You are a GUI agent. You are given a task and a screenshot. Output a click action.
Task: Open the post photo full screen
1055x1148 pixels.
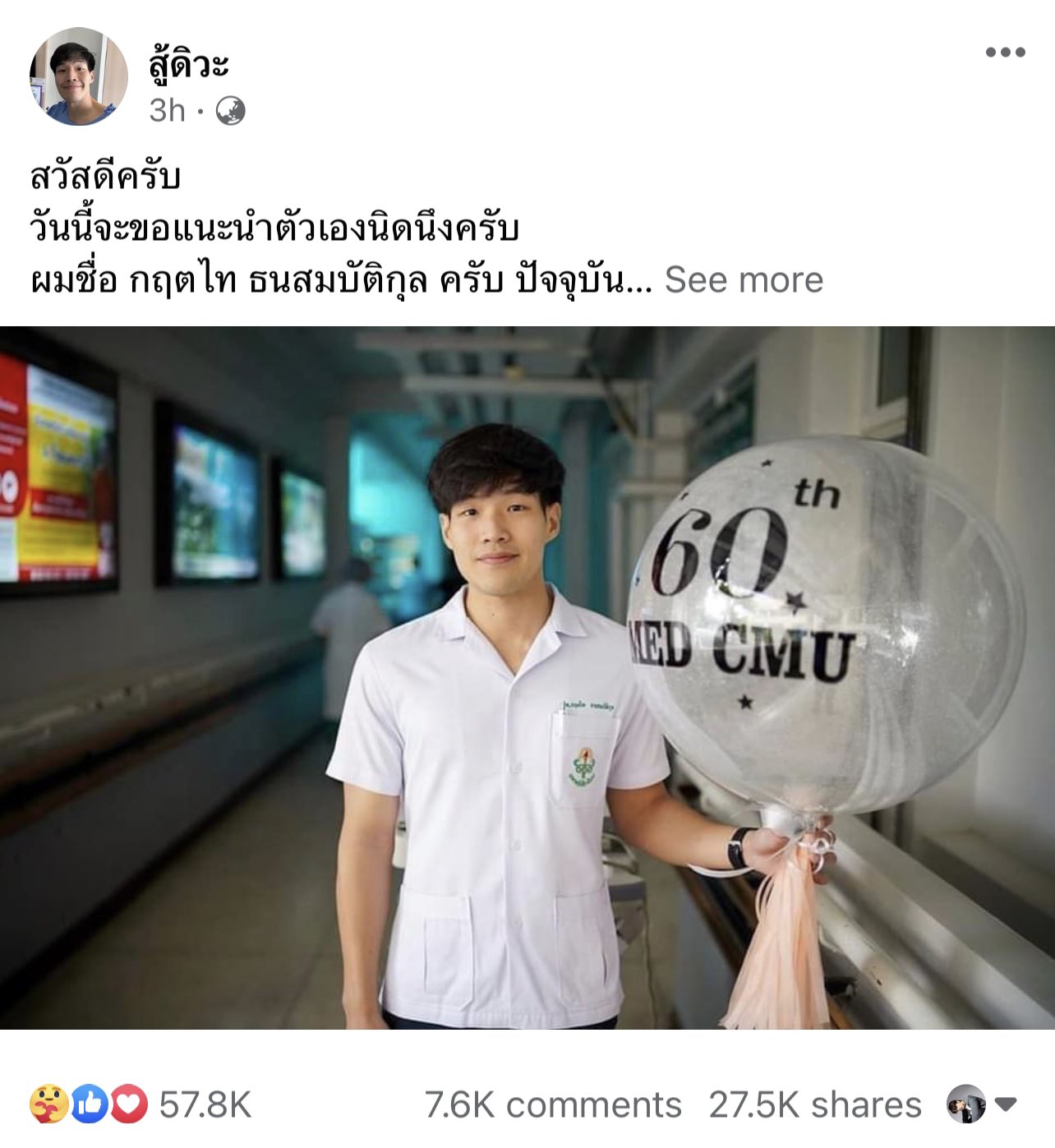click(527, 677)
